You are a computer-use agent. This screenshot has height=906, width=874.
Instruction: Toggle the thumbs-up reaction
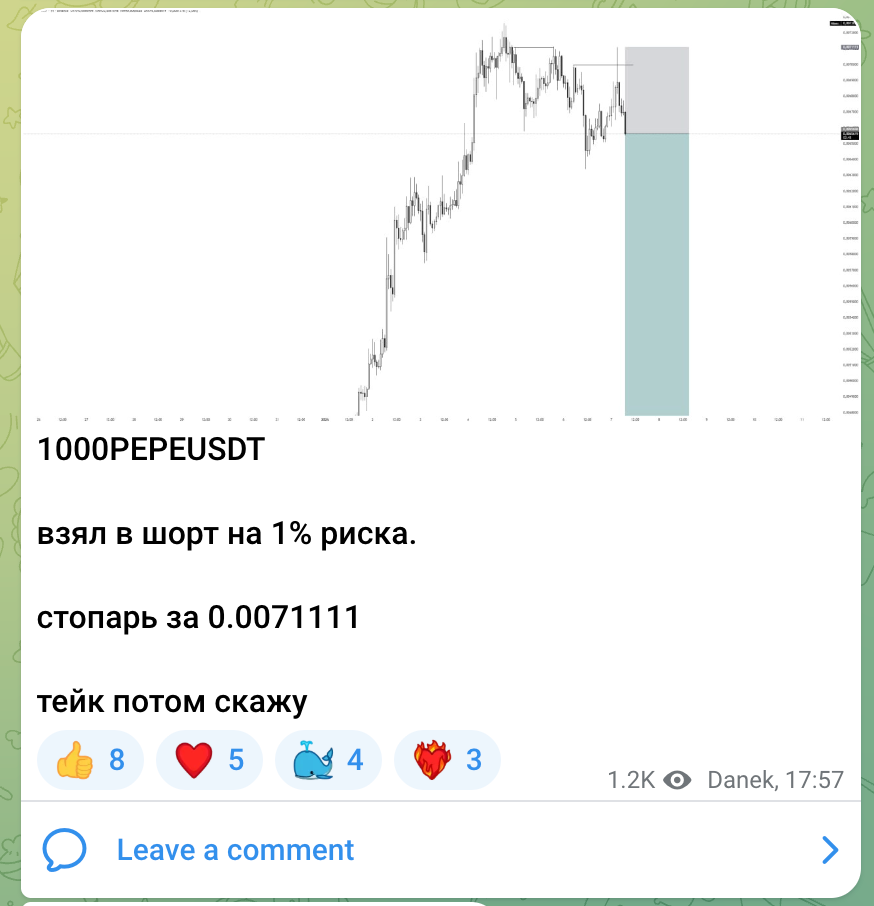coord(90,760)
